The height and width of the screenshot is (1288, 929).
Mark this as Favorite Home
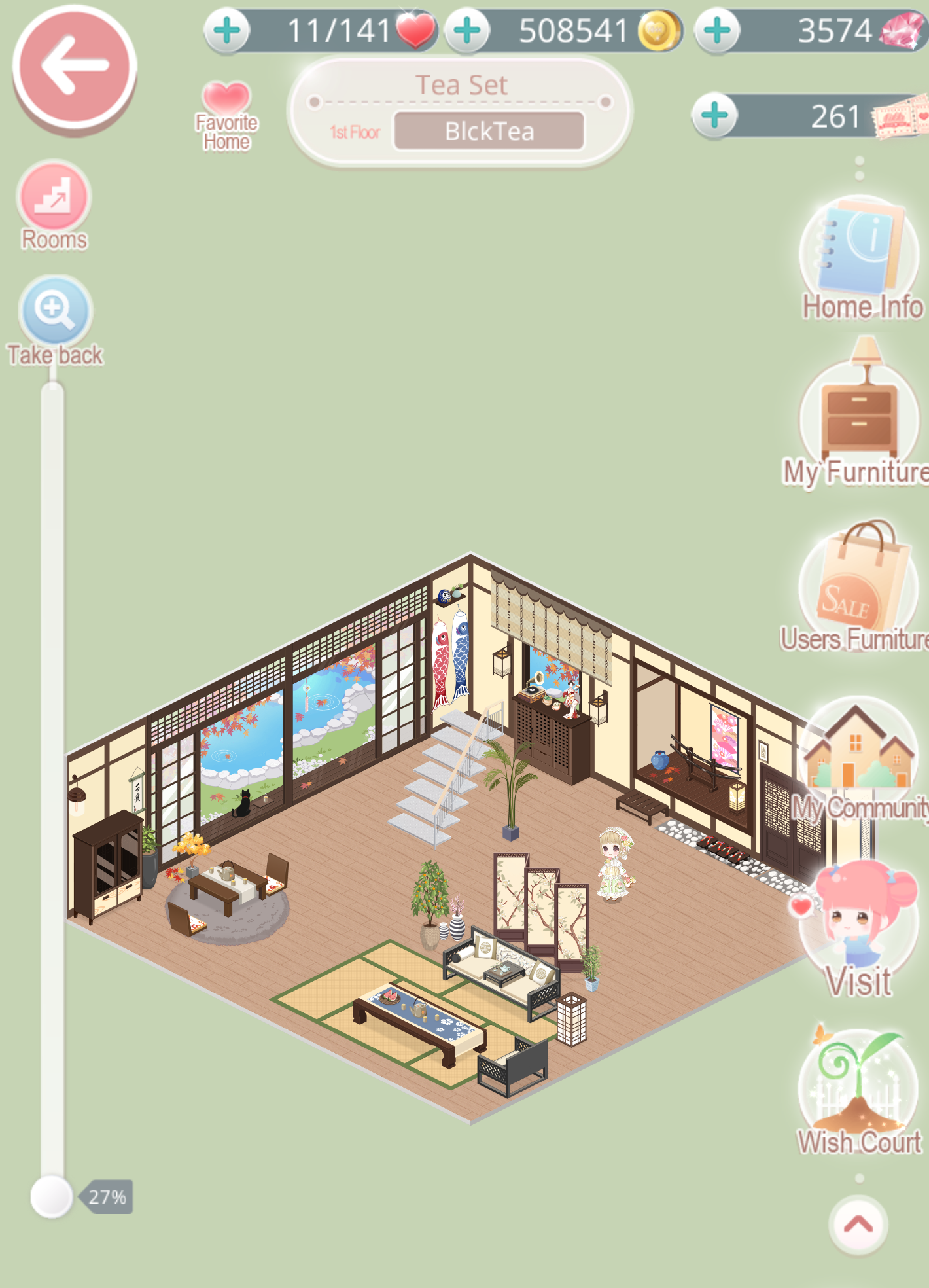coord(226,116)
